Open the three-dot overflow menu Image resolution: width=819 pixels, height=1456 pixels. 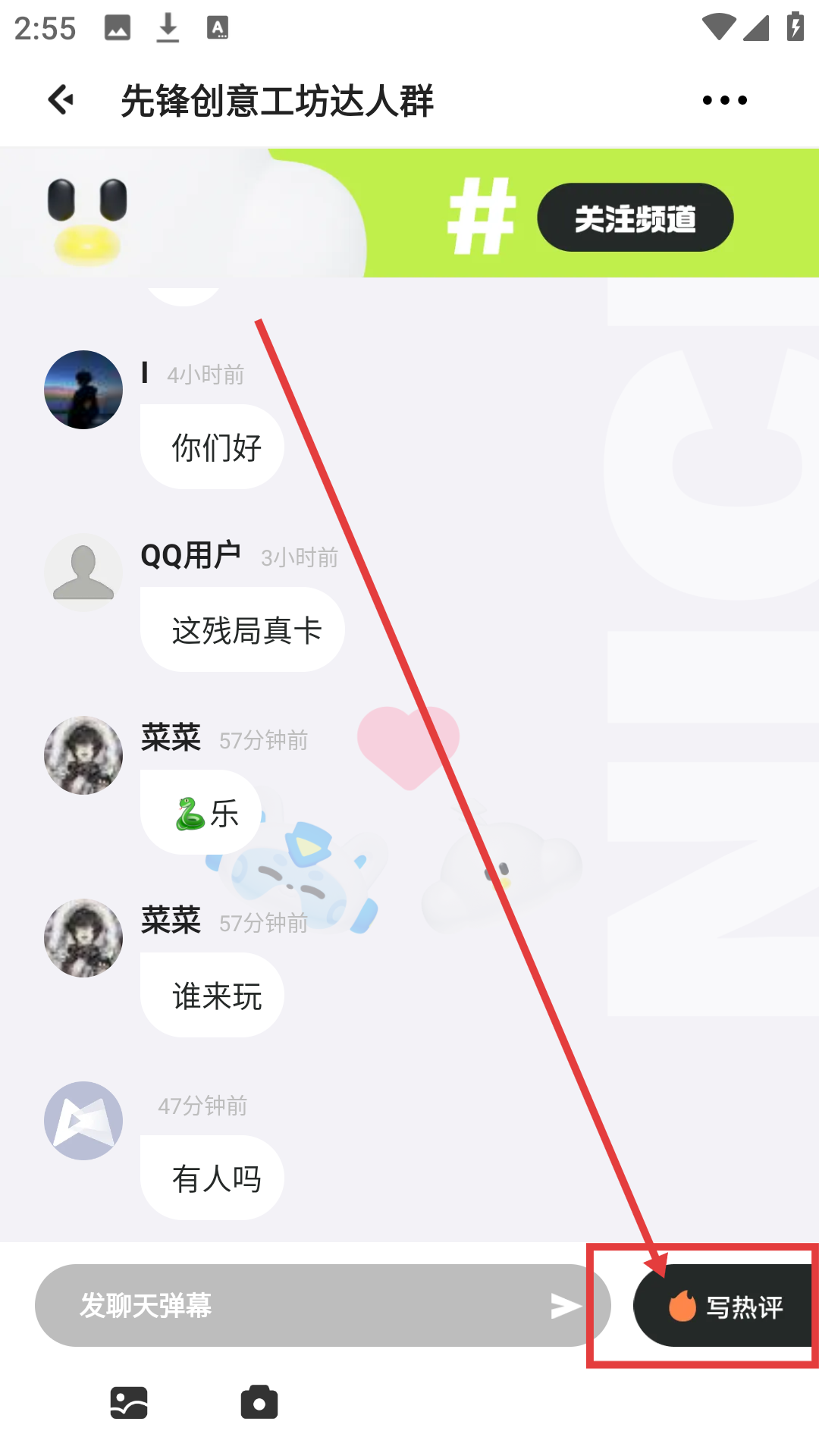coord(724,100)
